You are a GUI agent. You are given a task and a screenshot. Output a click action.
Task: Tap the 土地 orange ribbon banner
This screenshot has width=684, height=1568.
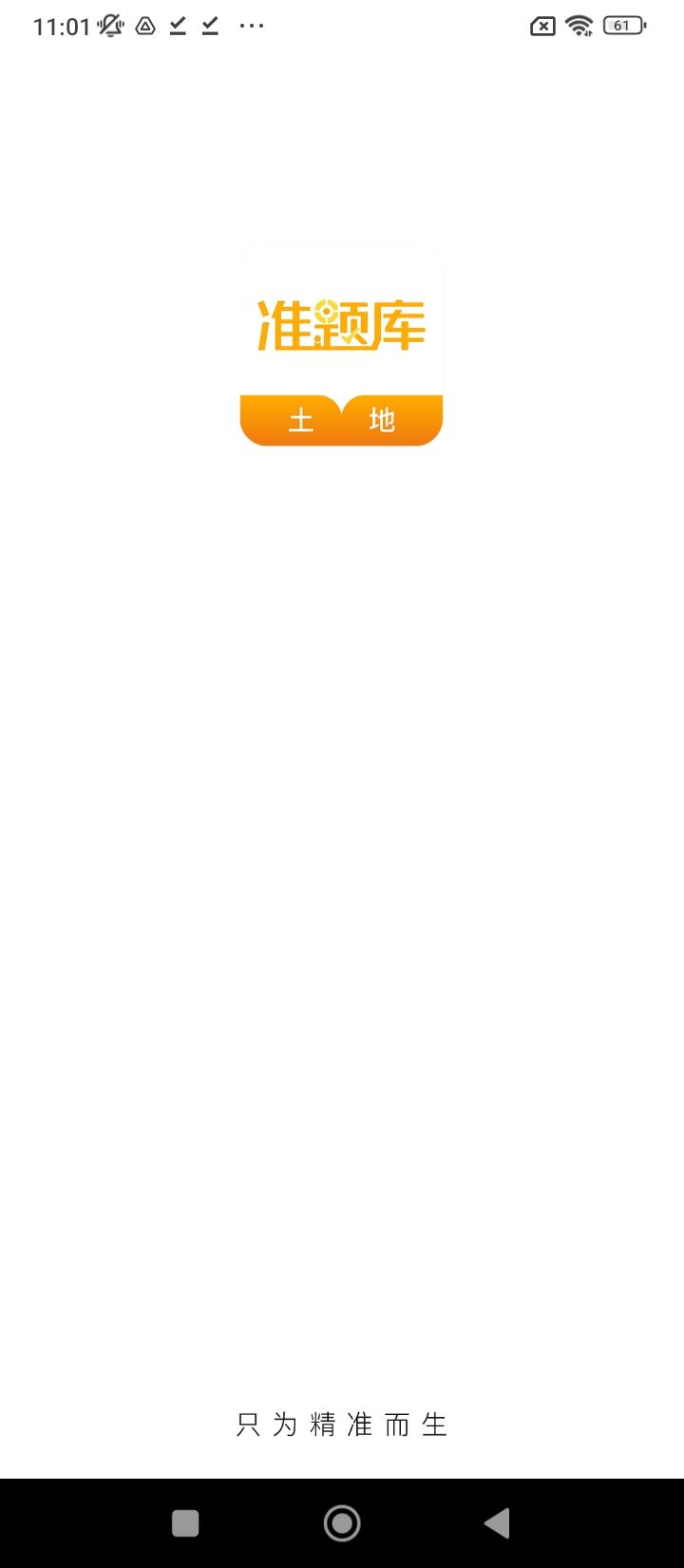click(x=341, y=419)
